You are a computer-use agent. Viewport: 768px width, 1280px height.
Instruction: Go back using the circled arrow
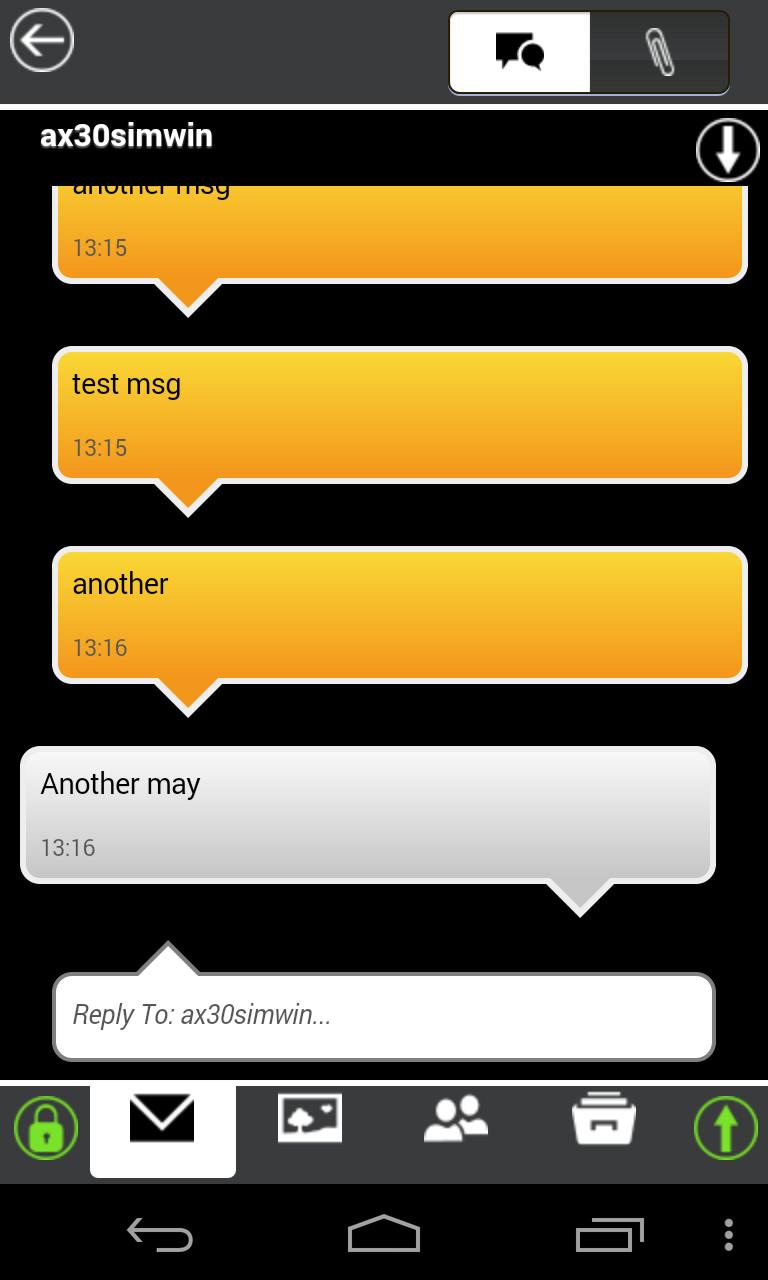(x=42, y=40)
